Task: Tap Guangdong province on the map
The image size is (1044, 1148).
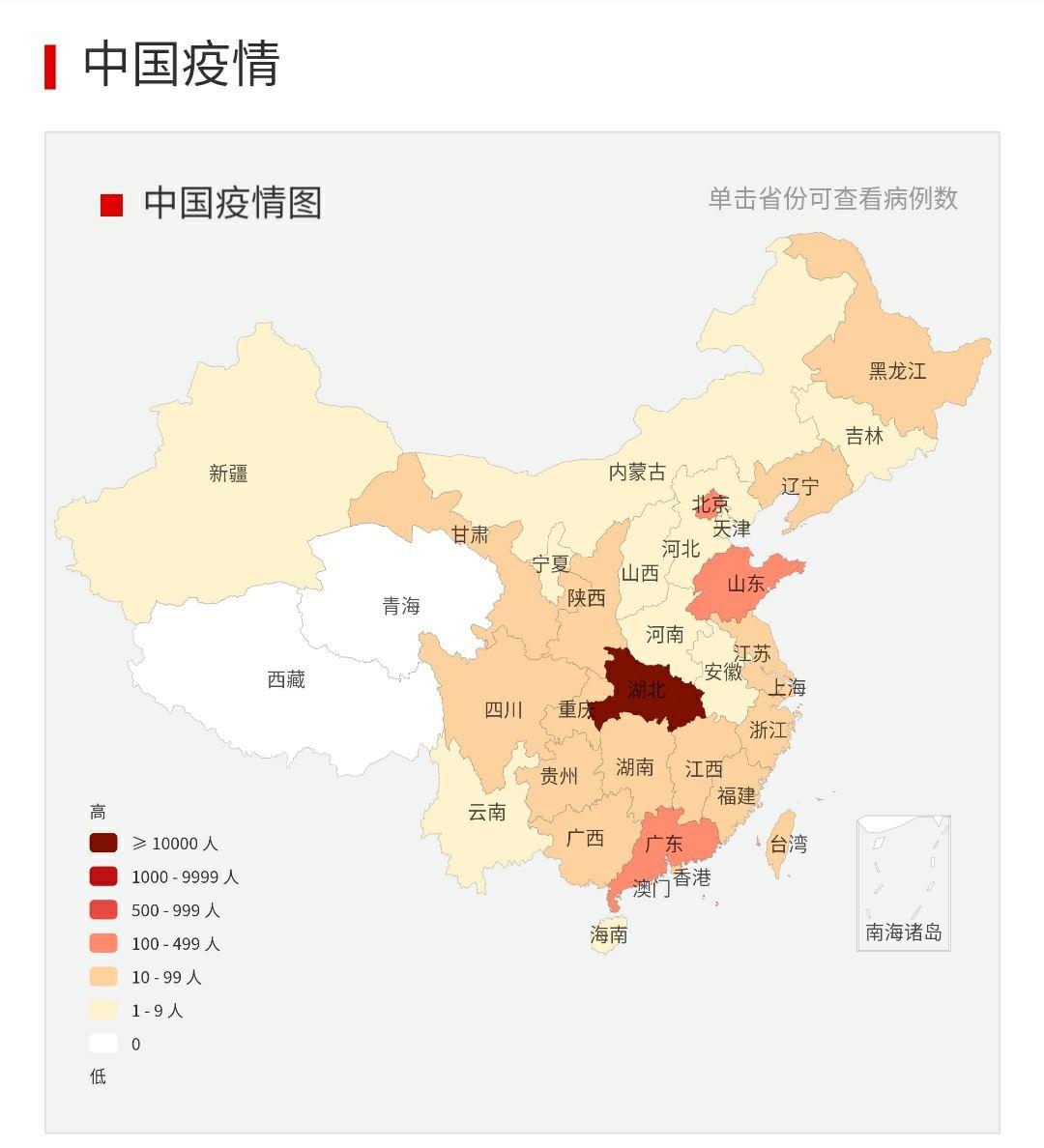Action: coord(664,843)
